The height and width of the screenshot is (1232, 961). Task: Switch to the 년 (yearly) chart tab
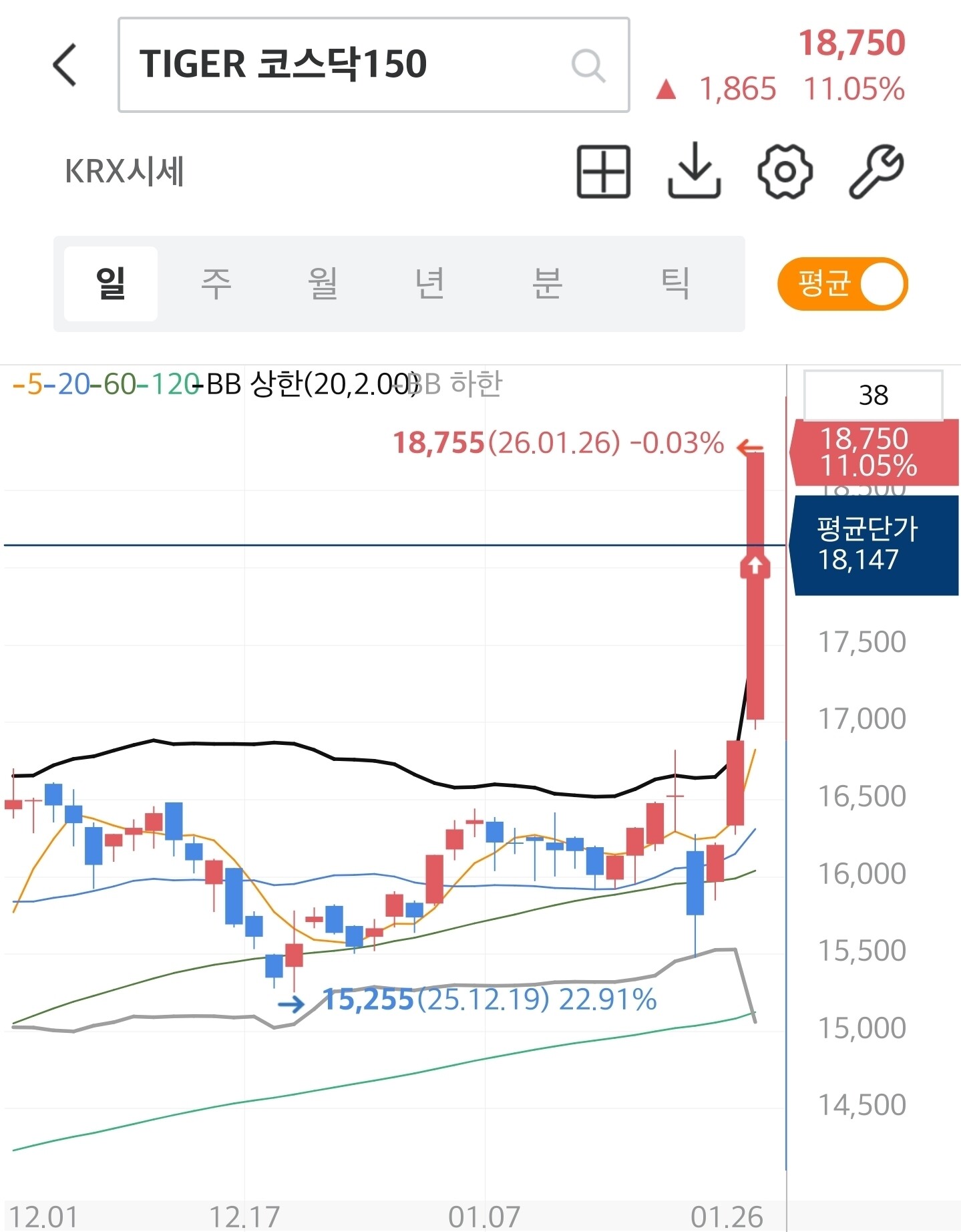pyautogui.click(x=429, y=283)
